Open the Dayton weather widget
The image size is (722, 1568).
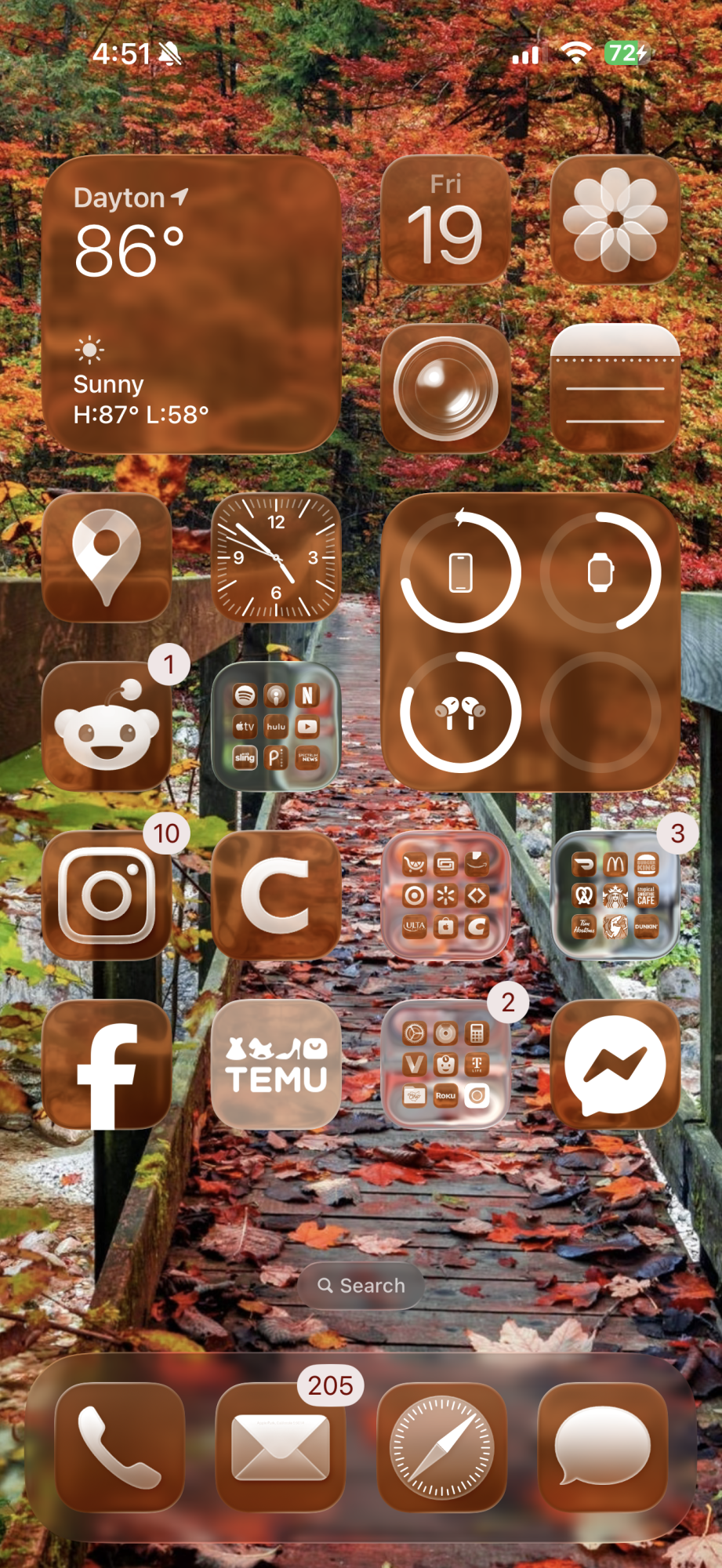tap(191, 304)
